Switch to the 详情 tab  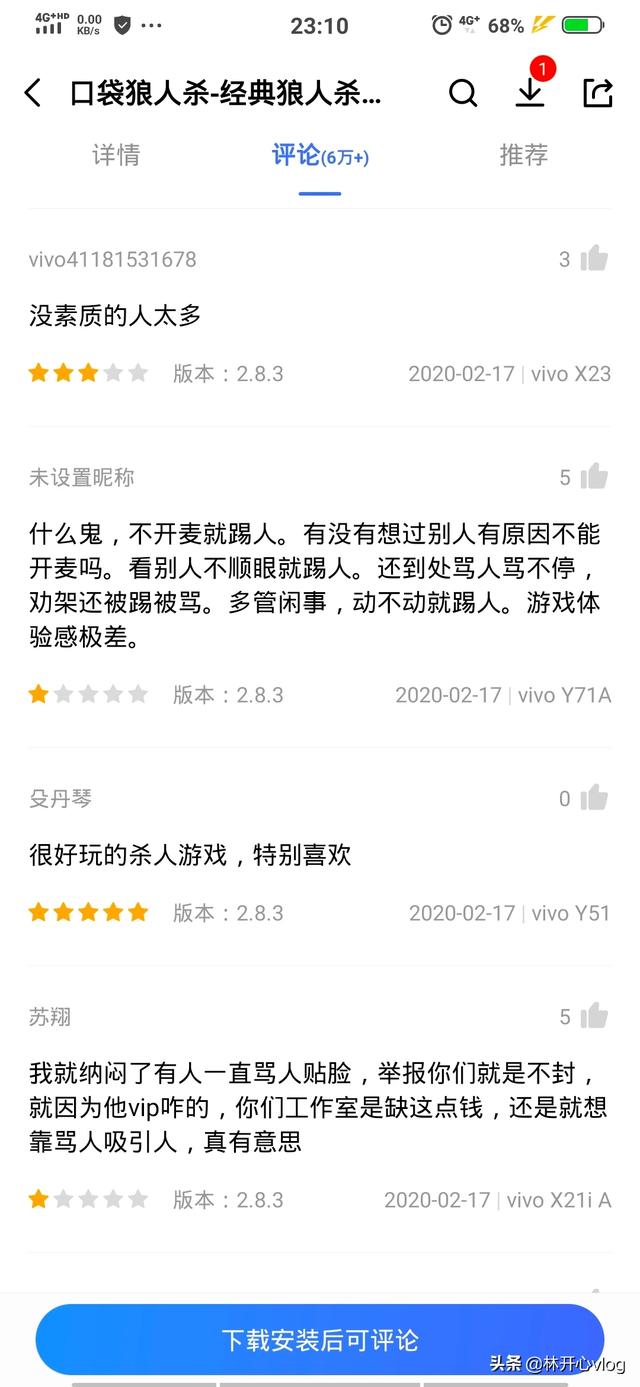pos(116,155)
